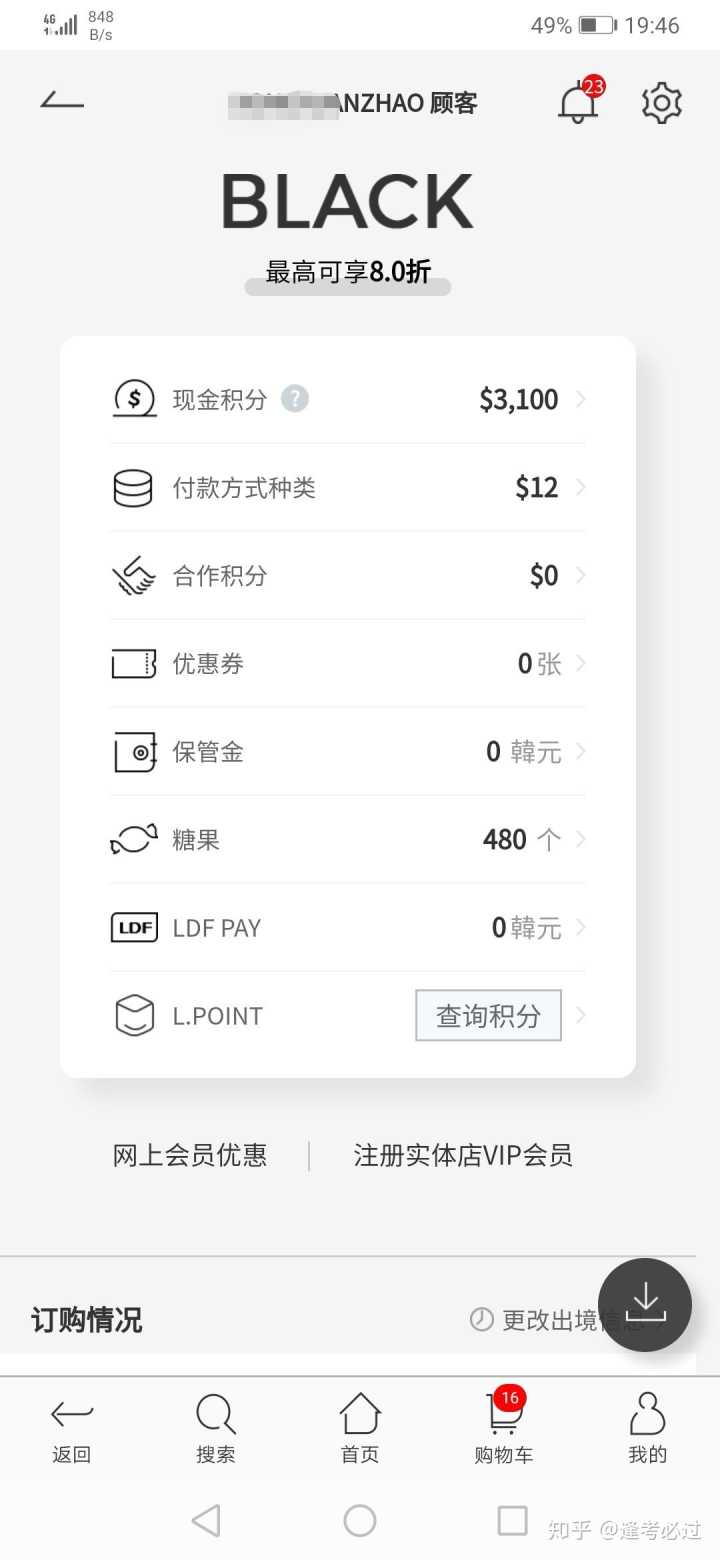Tap the 查询积分 button

(x=488, y=1015)
